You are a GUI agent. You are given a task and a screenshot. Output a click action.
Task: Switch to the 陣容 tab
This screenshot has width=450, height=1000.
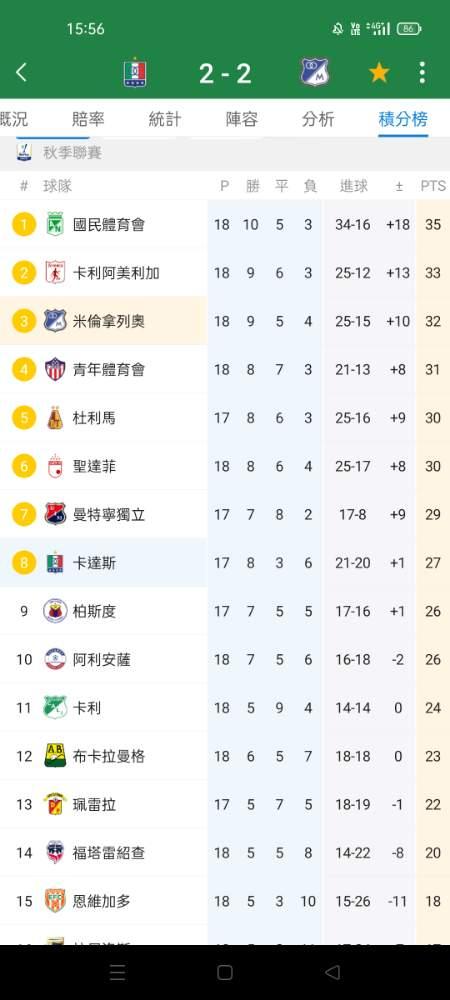(x=242, y=119)
